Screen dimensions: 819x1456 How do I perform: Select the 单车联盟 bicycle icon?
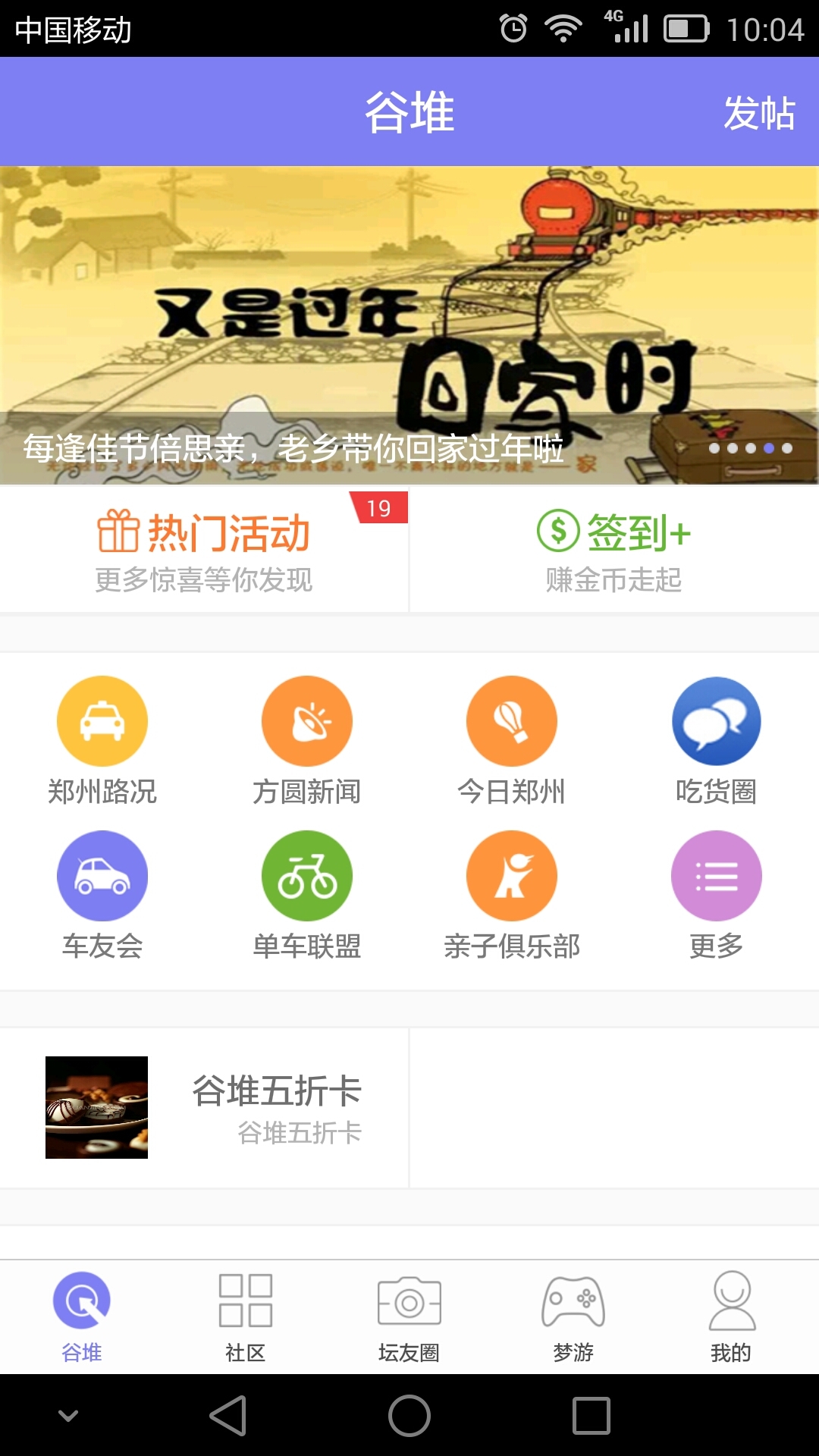(306, 874)
